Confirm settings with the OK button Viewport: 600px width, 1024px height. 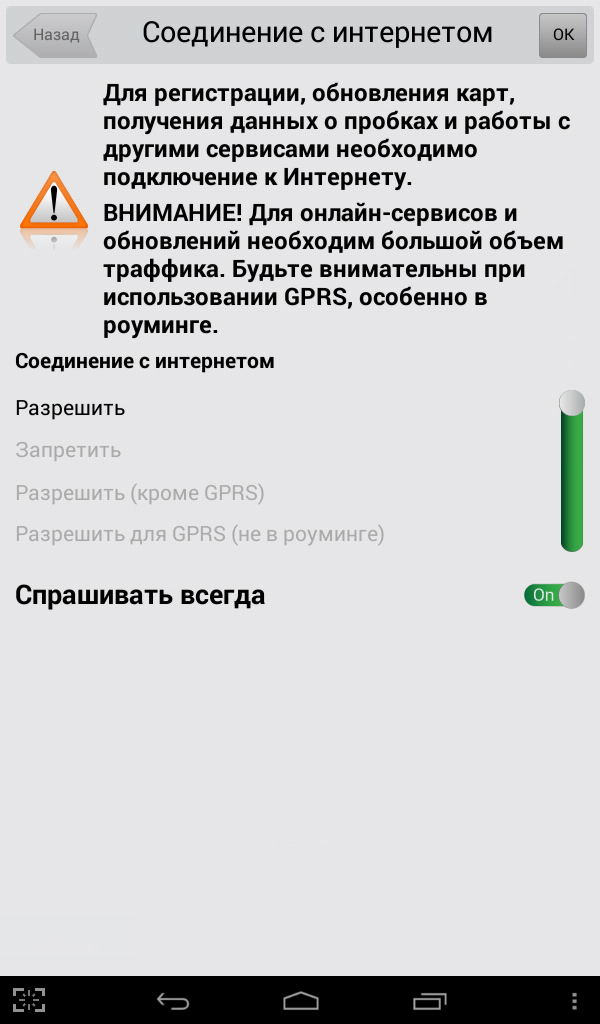point(563,35)
